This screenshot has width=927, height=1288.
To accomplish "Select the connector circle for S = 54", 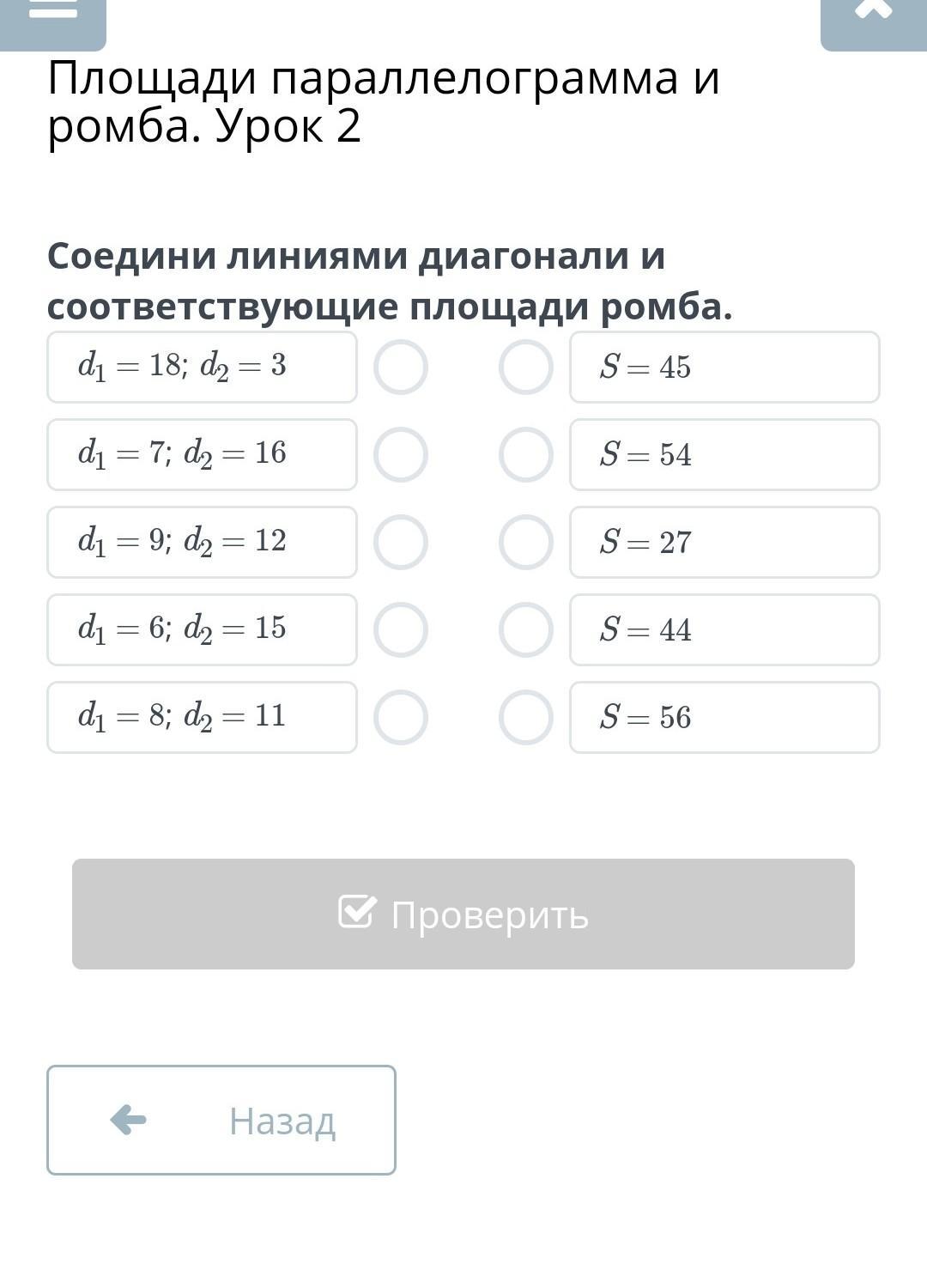I will [525, 455].
